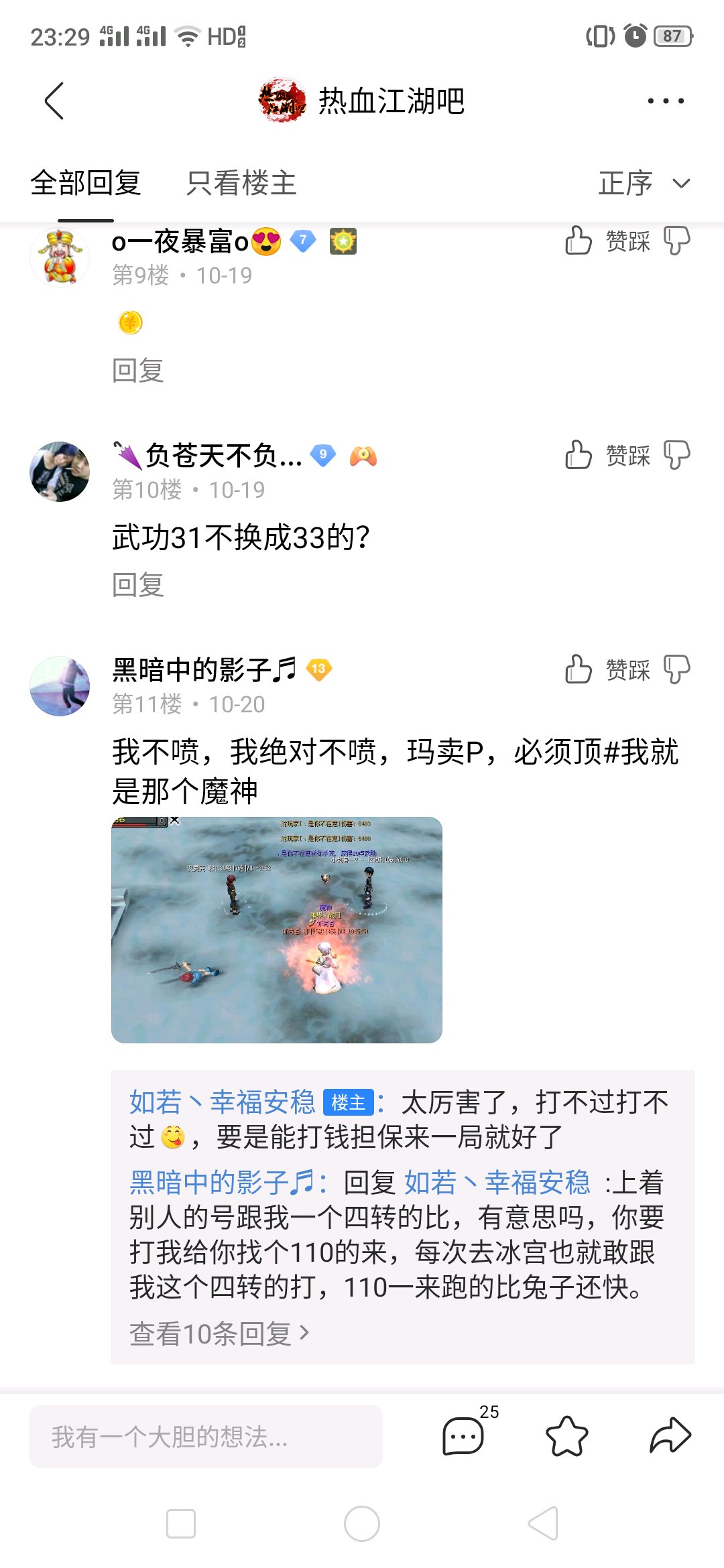
Task: Dislike the 9th floor post by o一夜暴富o
Action: [676, 241]
